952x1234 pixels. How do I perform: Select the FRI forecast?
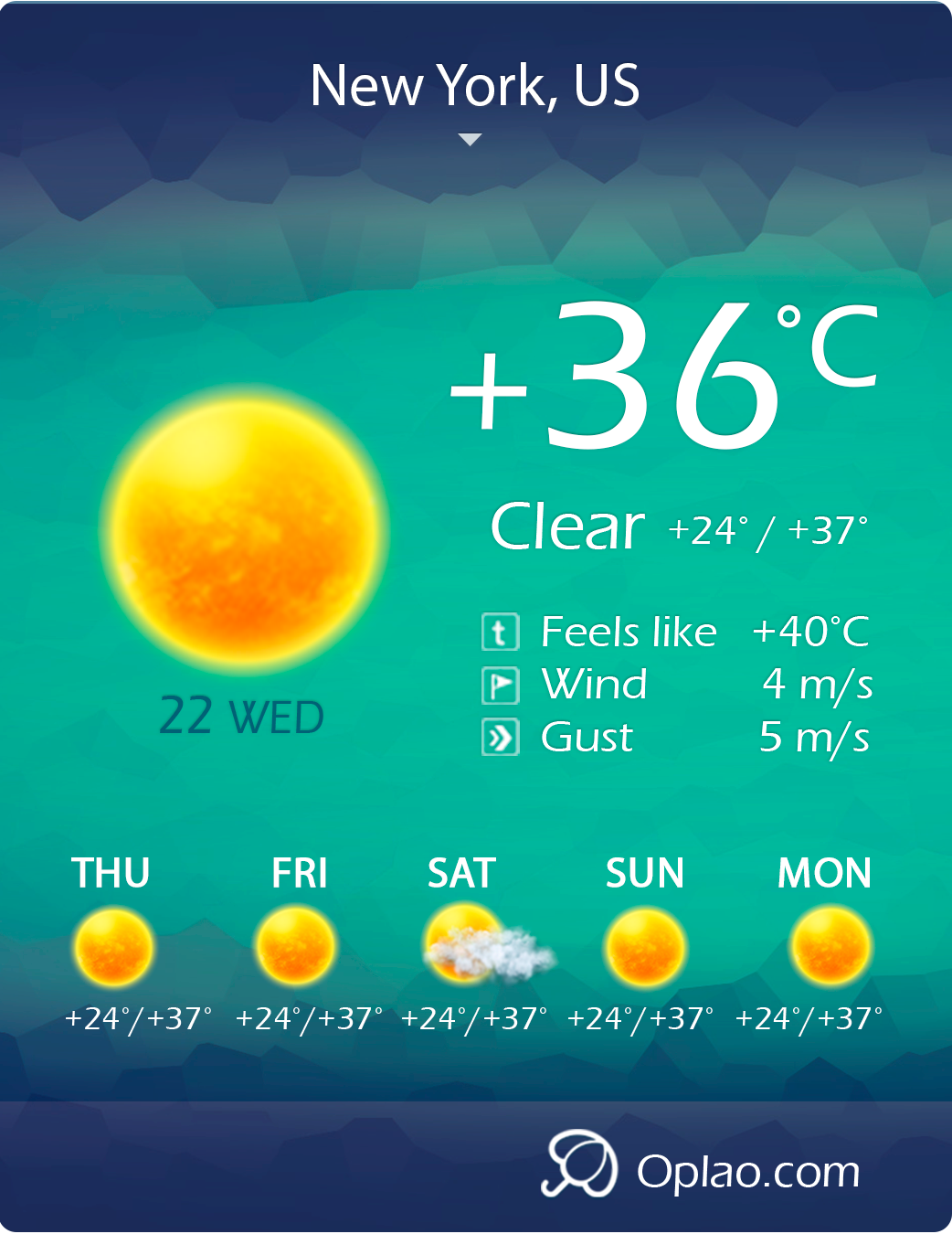pos(297,946)
